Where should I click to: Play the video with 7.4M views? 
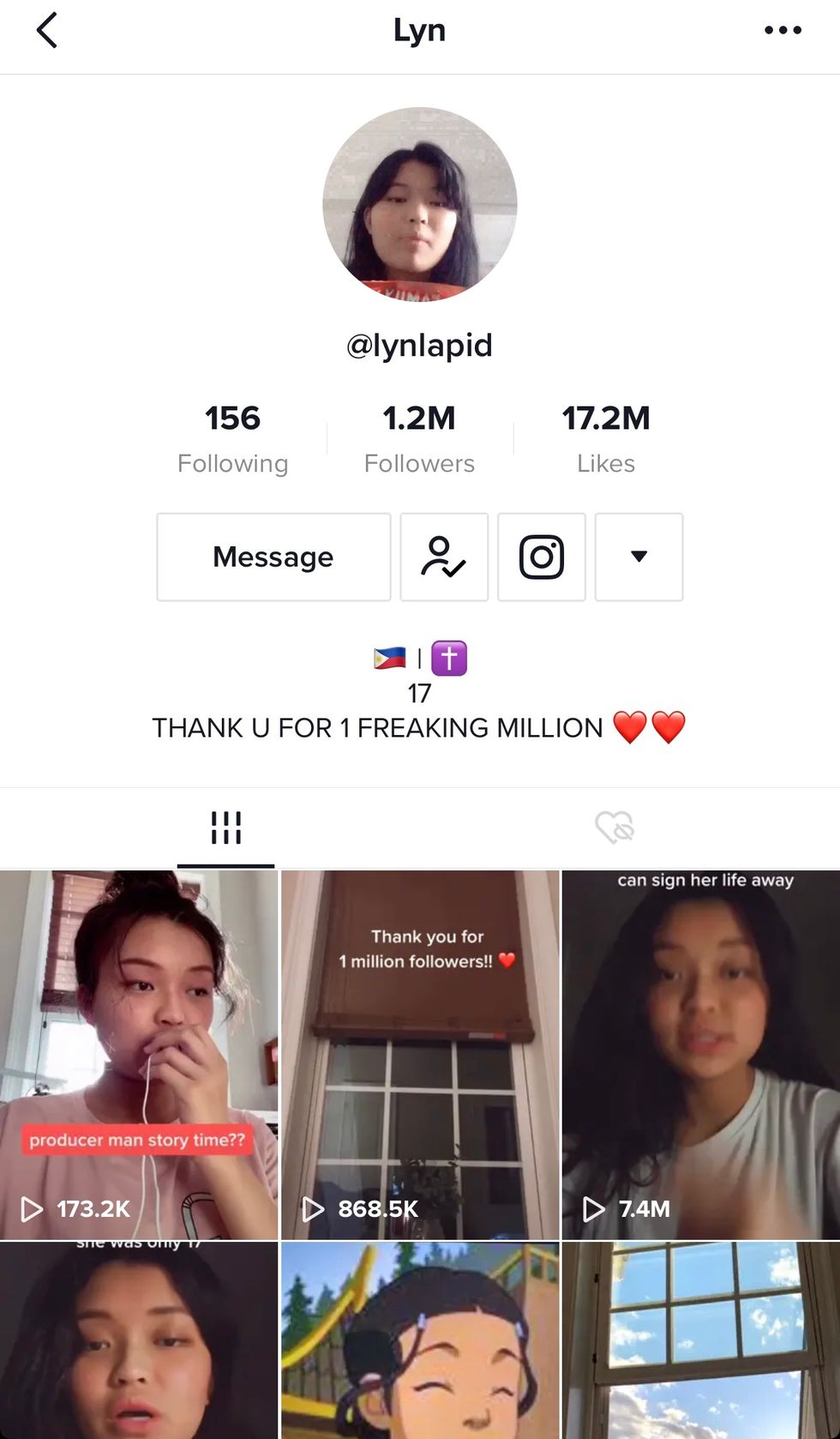pyautogui.click(x=701, y=1055)
